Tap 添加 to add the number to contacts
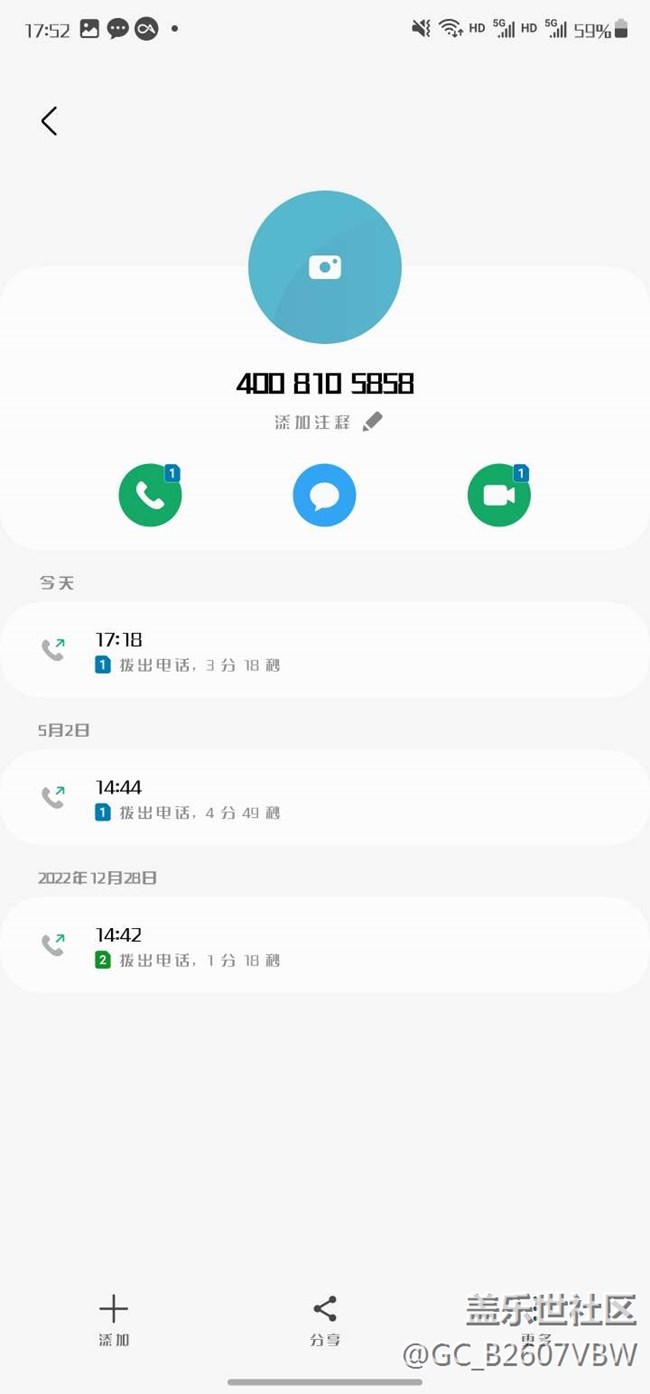 point(114,1320)
